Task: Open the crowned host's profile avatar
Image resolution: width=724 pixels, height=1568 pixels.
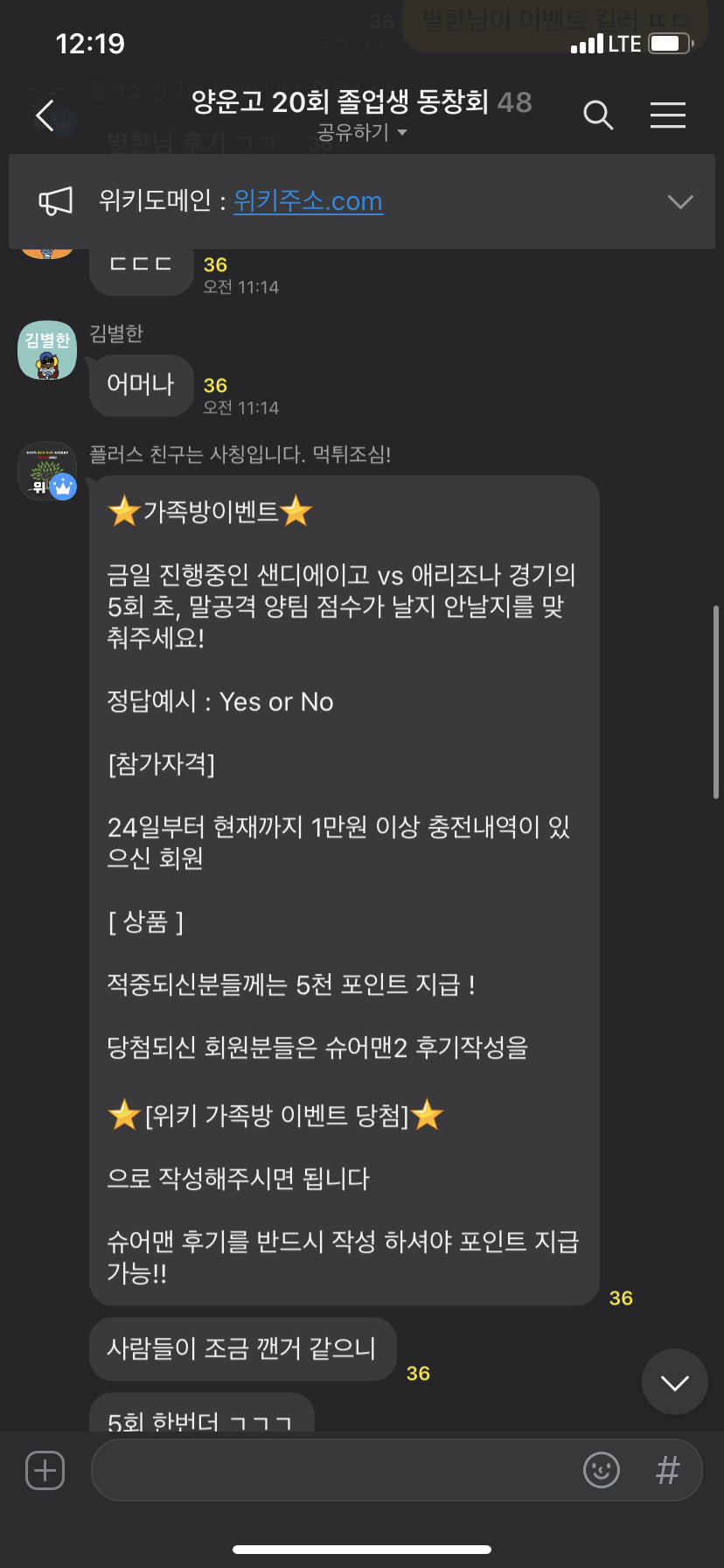Action: (x=47, y=471)
